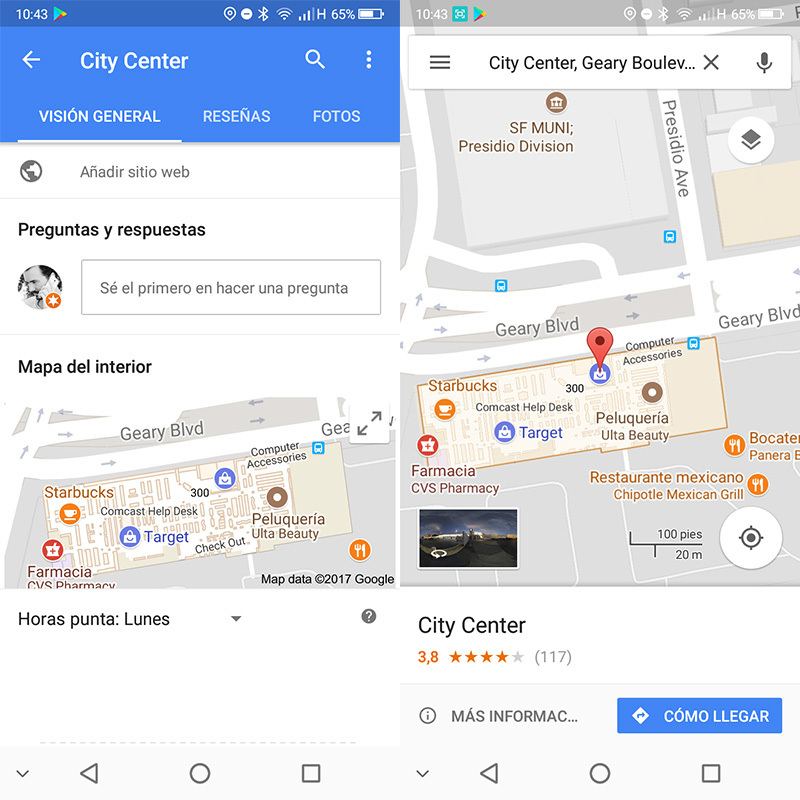Open the Horas punta day dropdown
This screenshot has height=800, width=800.
click(236, 619)
